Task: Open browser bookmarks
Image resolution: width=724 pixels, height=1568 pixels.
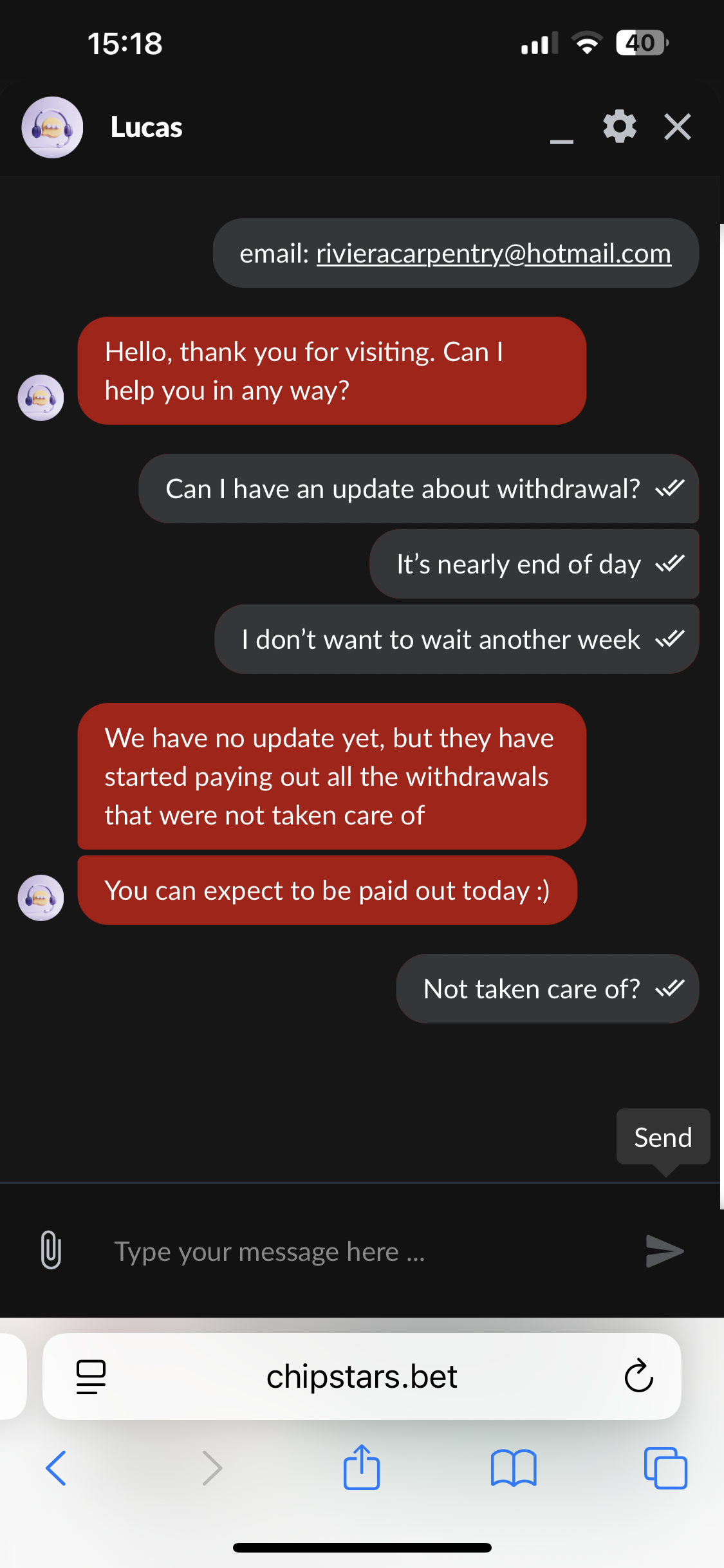Action: (x=513, y=1468)
